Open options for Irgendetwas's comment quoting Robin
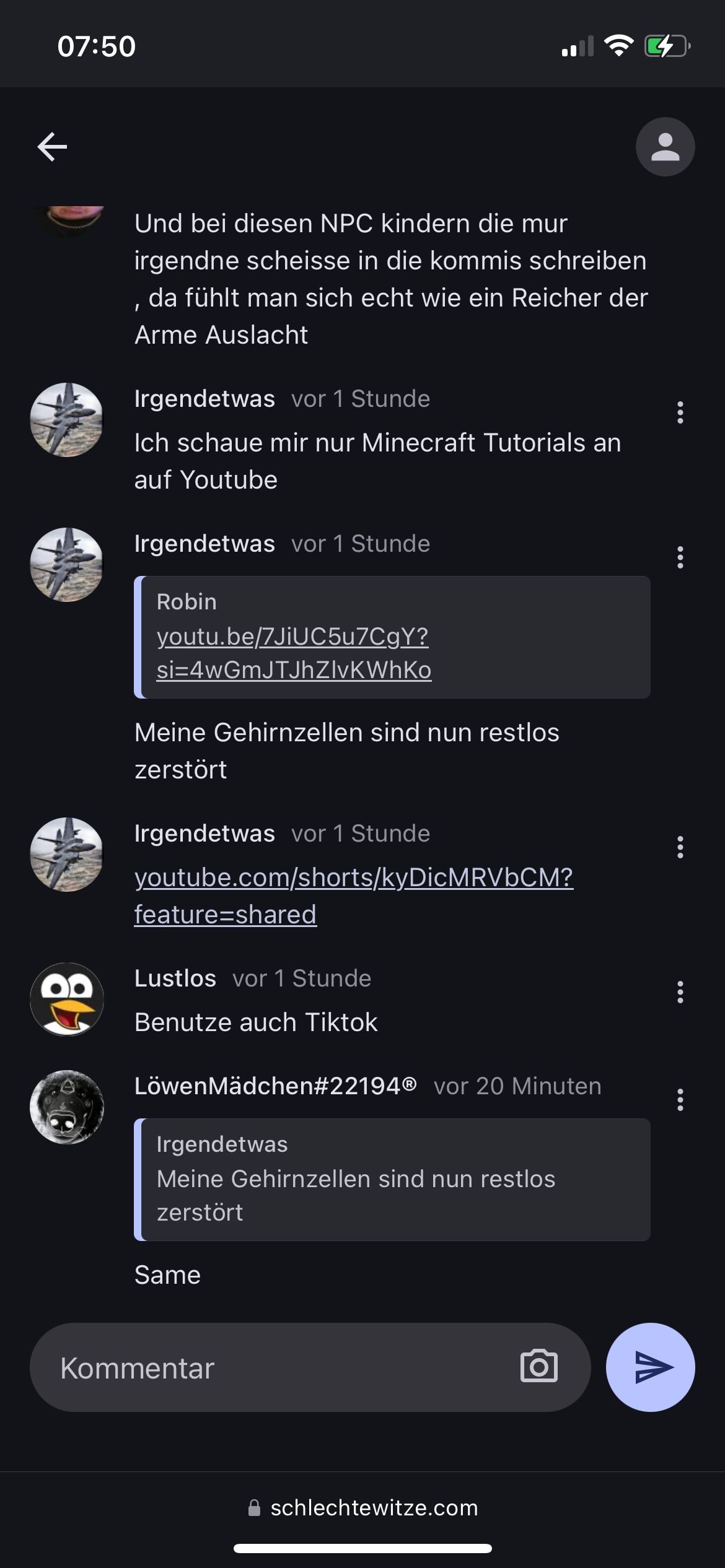 [680, 557]
